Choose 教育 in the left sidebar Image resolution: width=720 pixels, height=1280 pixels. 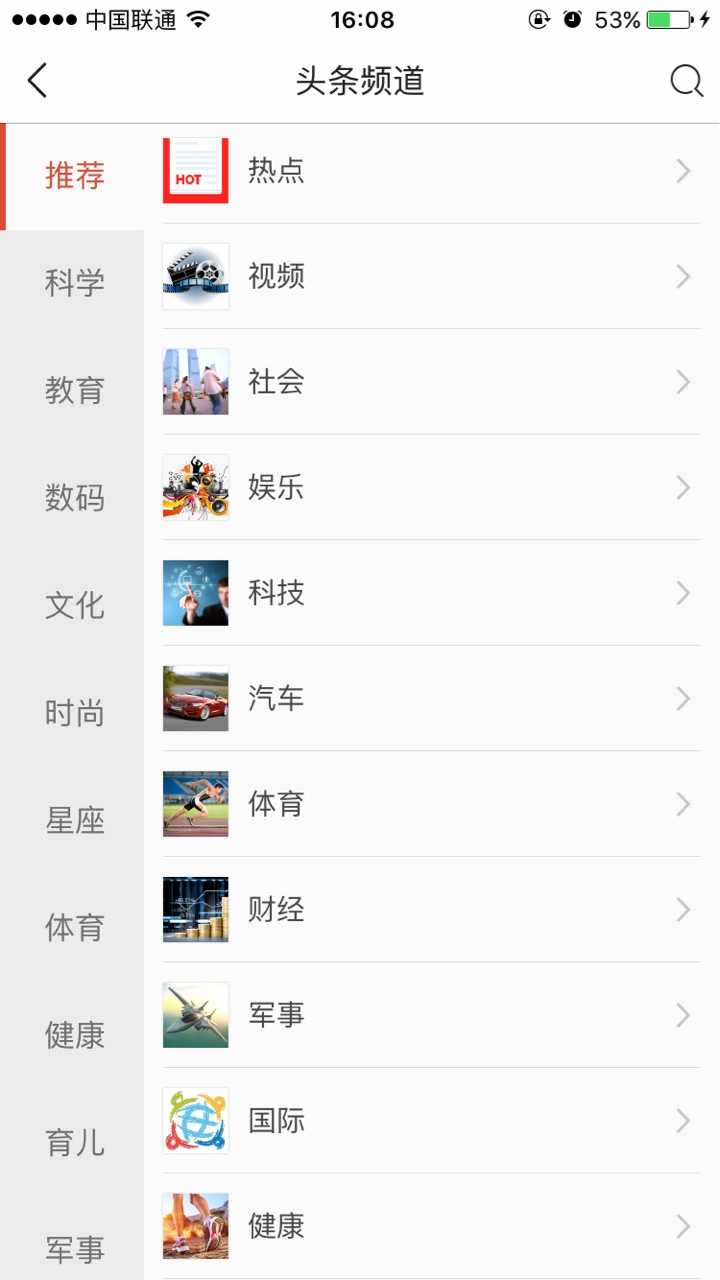(74, 390)
